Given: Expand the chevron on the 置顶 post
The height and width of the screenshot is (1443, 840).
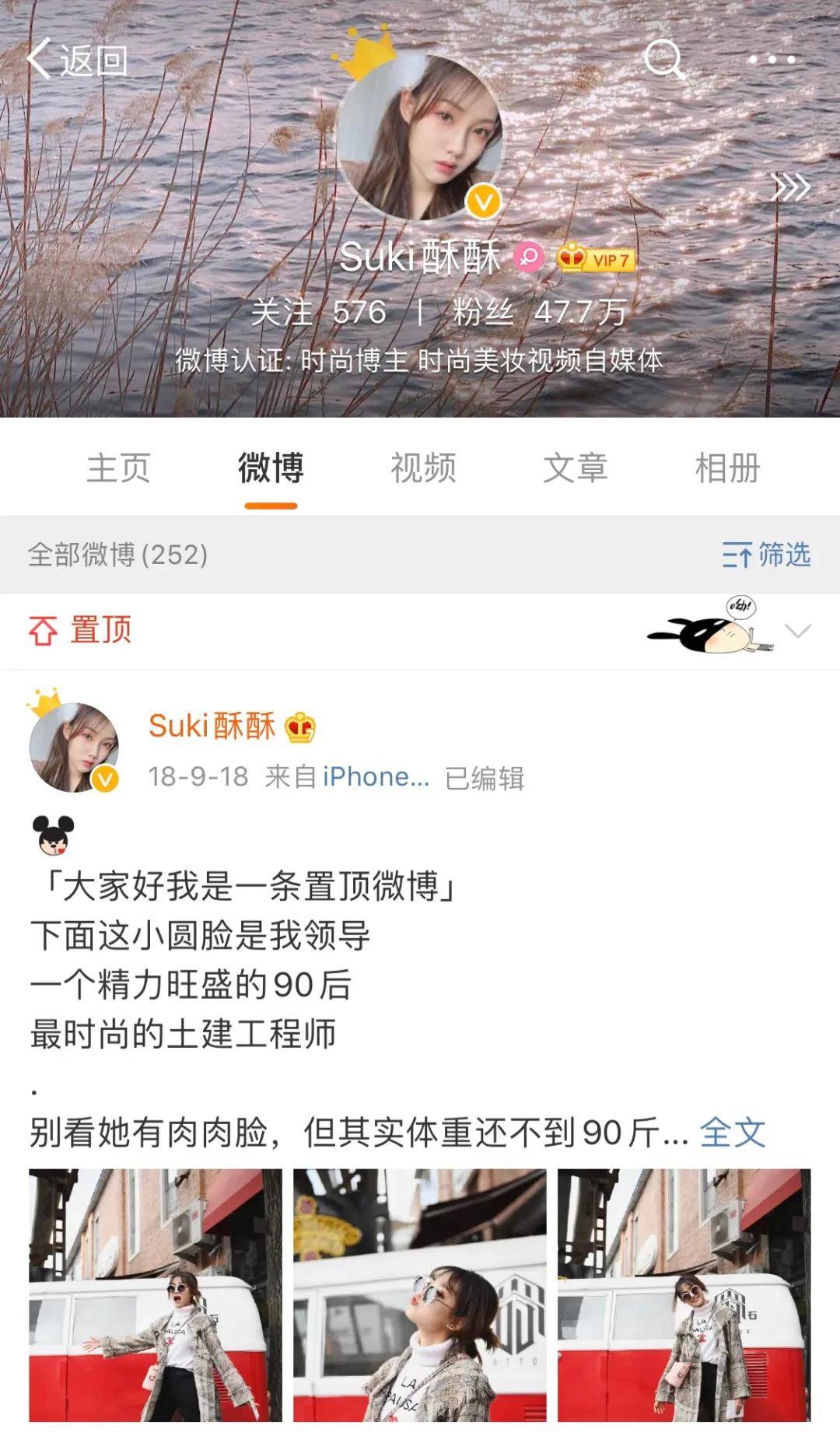Looking at the screenshot, I should pyautogui.click(x=798, y=631).
